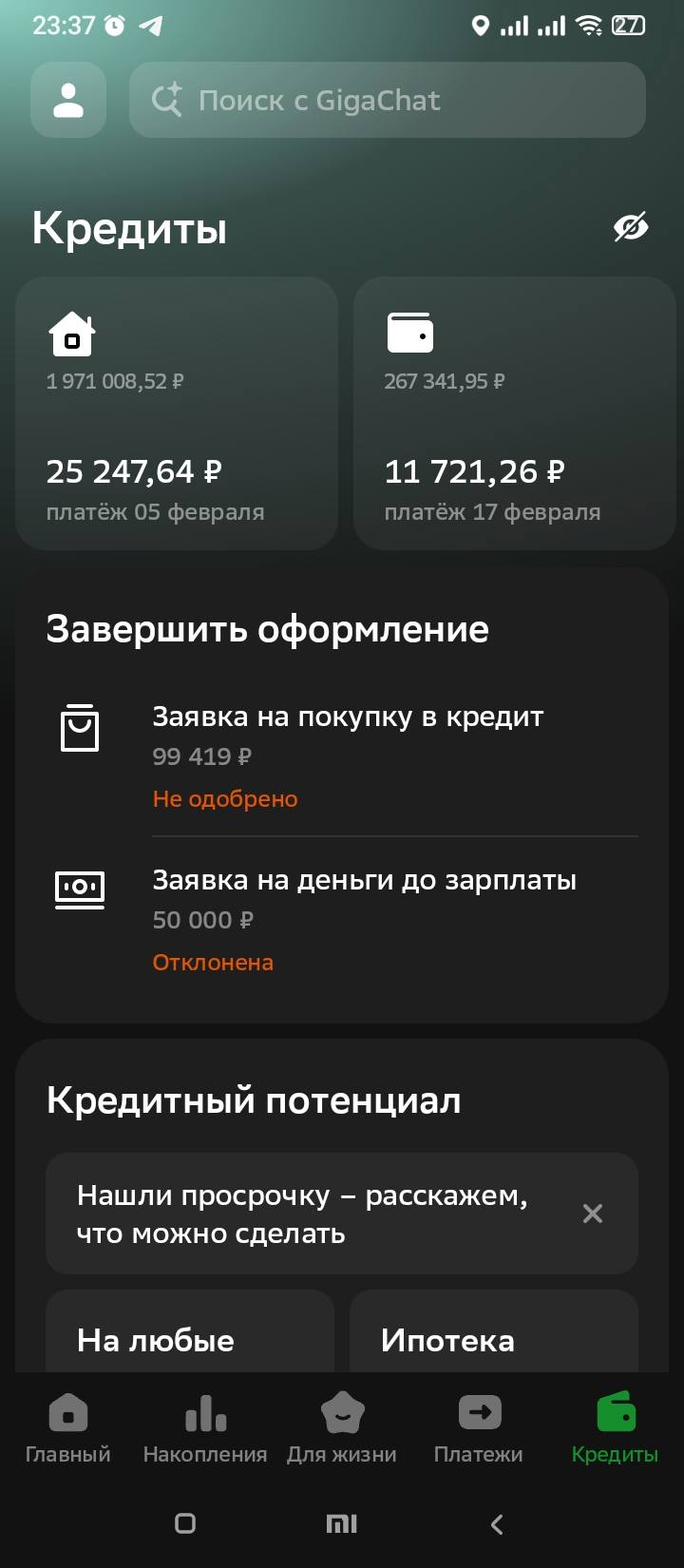The width and height of the screenshot is (684, 1568).
Task: Open the GigaChat search field
Action: 387,100
